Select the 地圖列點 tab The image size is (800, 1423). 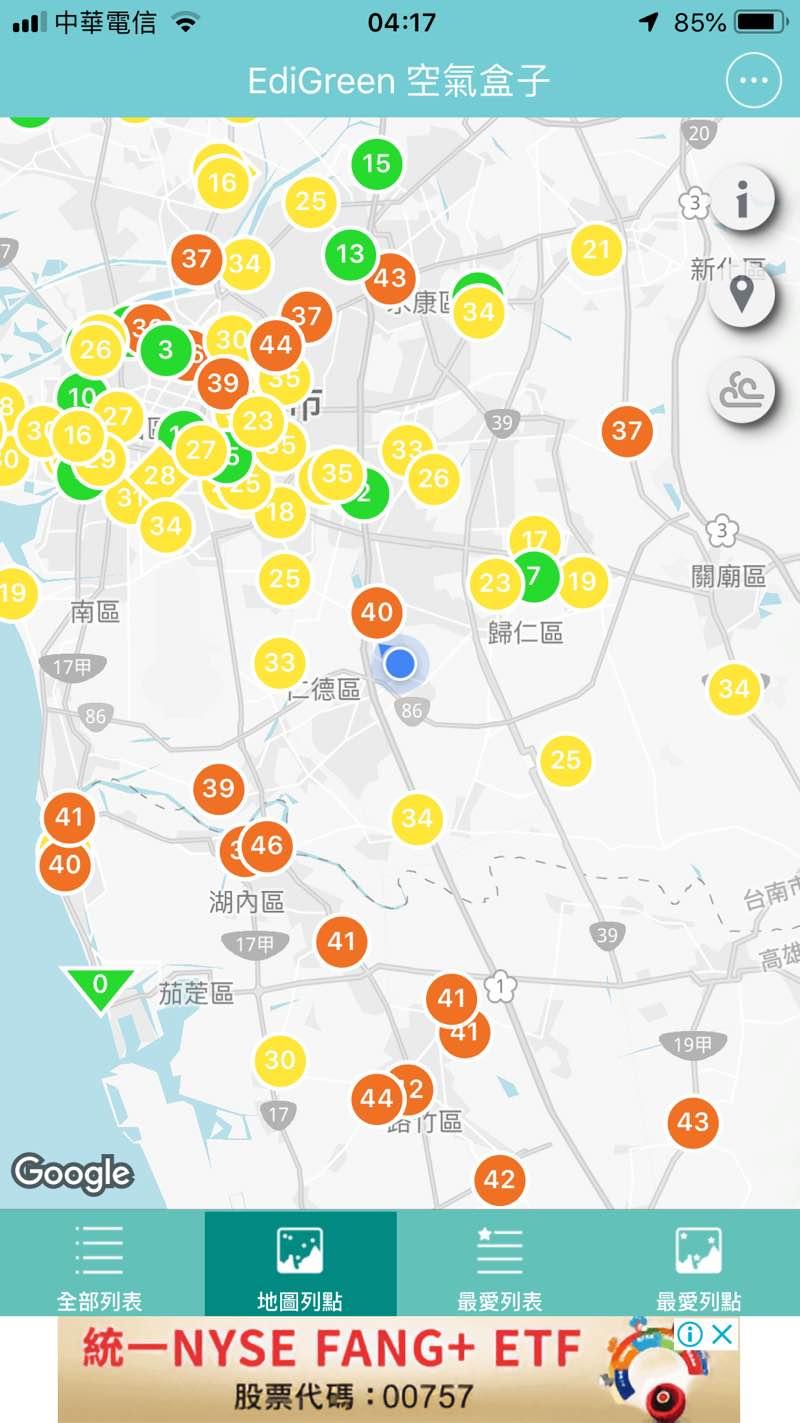click(300, 1264)
